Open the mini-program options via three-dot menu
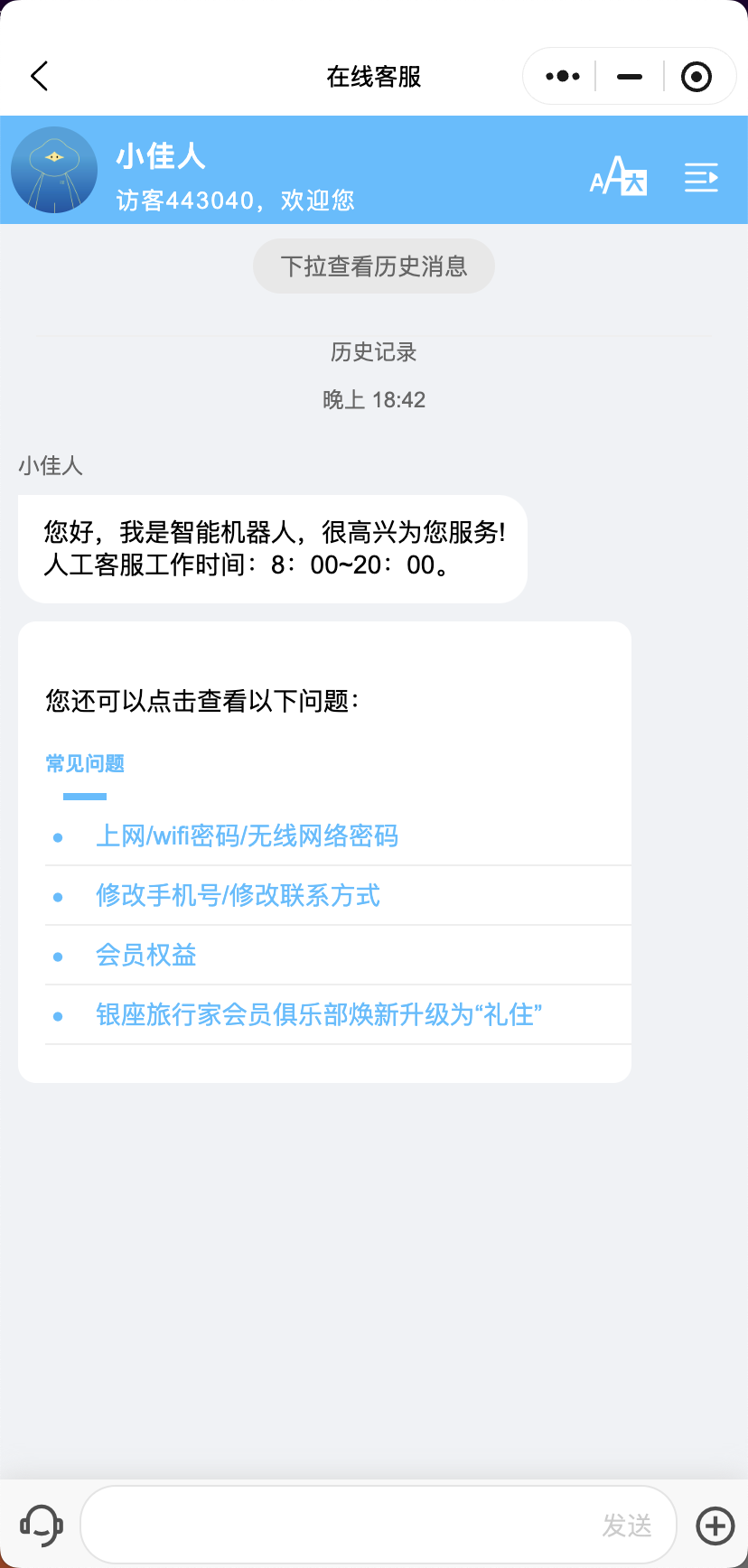748x1568 pixels. [x=561, y=76]
